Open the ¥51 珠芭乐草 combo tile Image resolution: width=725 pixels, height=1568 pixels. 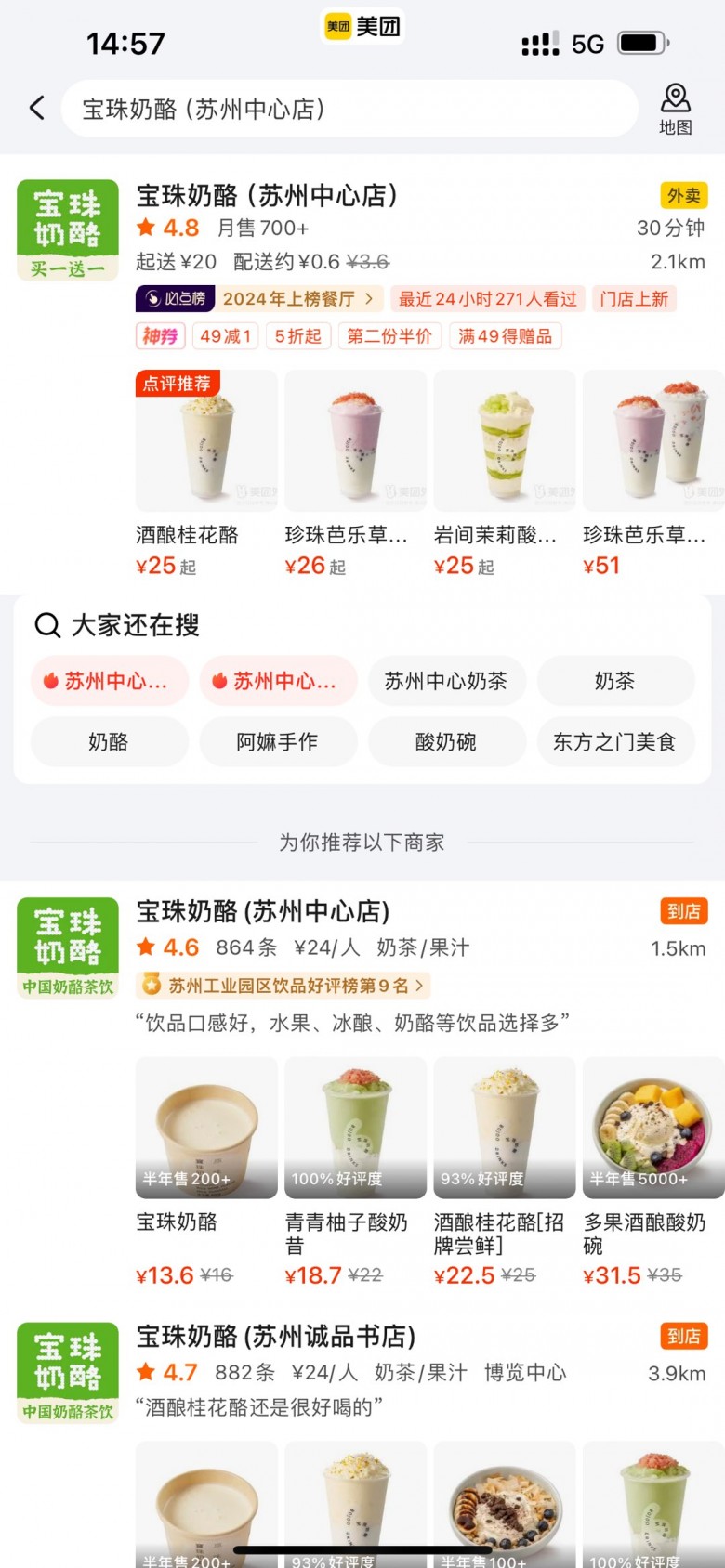(x=652, y=472)
